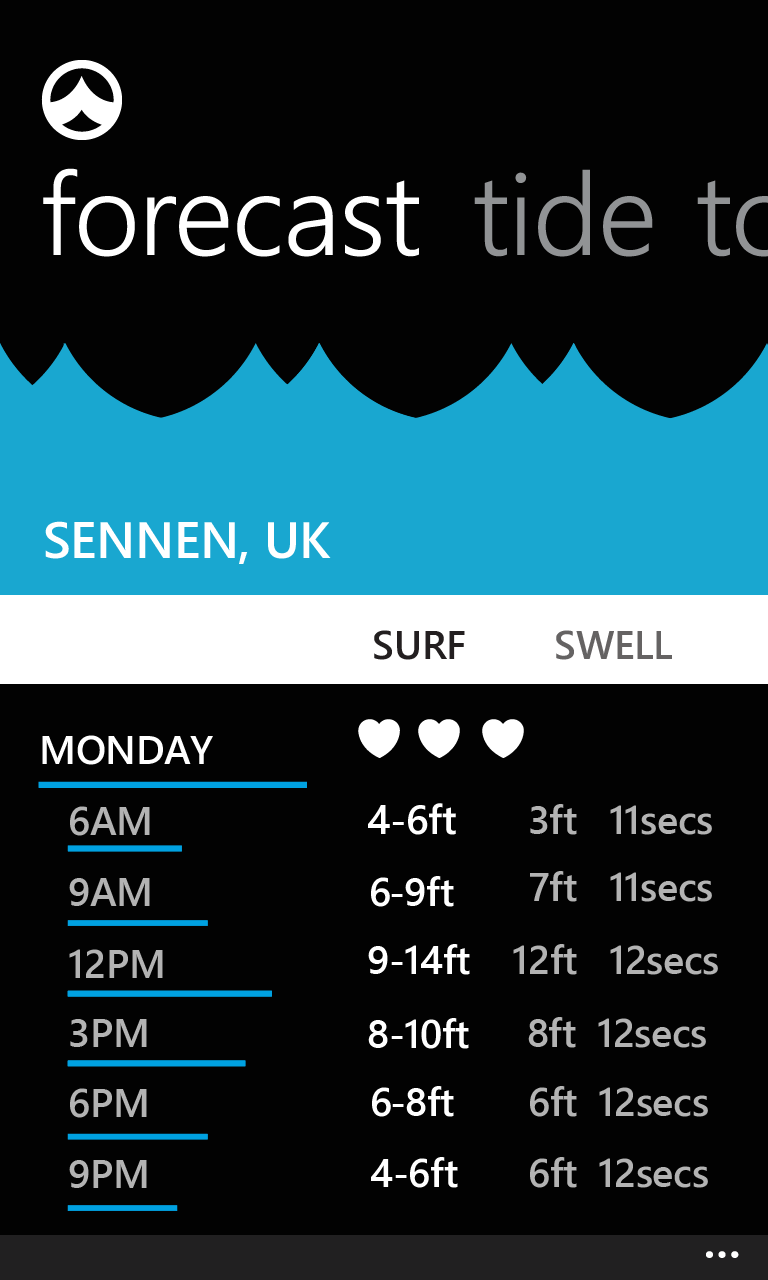
Task: Switch to the tide pivot tab
Action: pyautogui.click(x=563, y=215)
